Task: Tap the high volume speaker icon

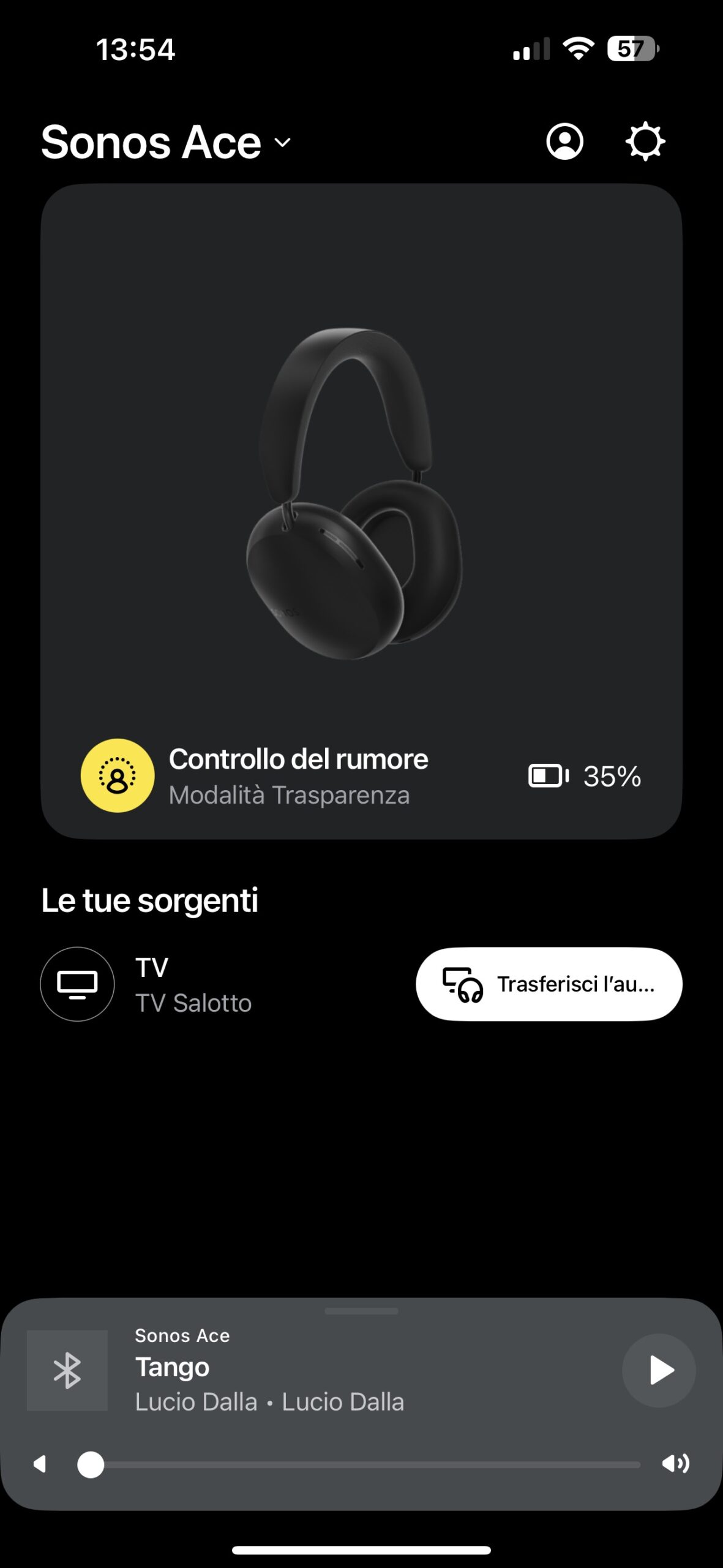Action: pos(675,1464)
